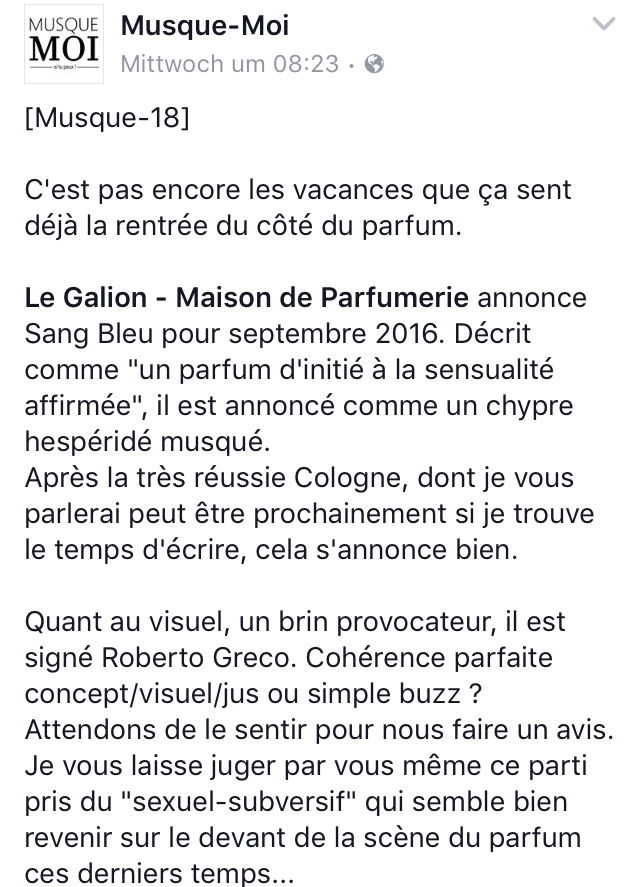
Task: Open the post timestamp Mittwoch um 08:23
Action: point(229,64)
